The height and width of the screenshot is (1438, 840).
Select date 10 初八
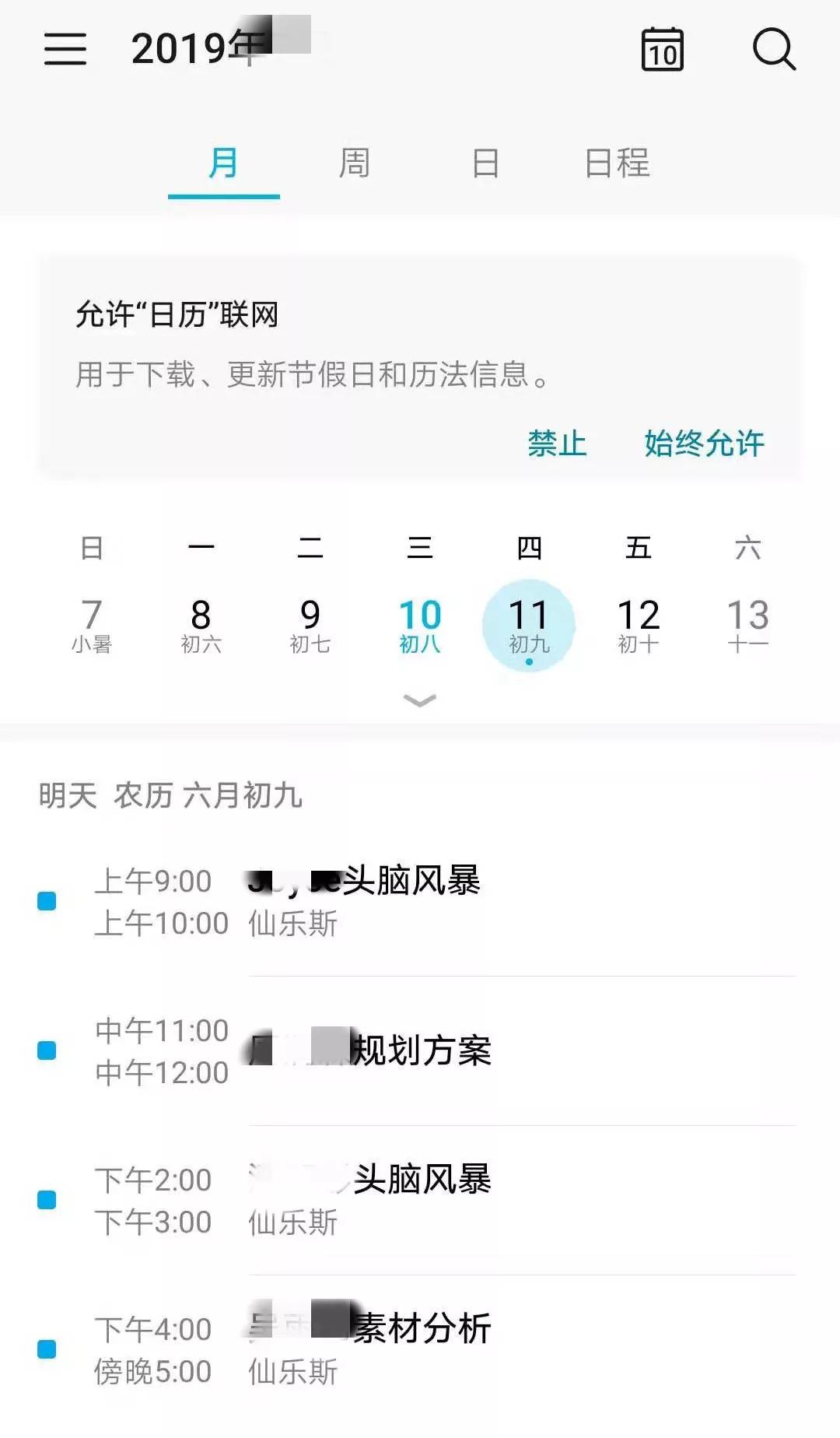pos(420,625)
